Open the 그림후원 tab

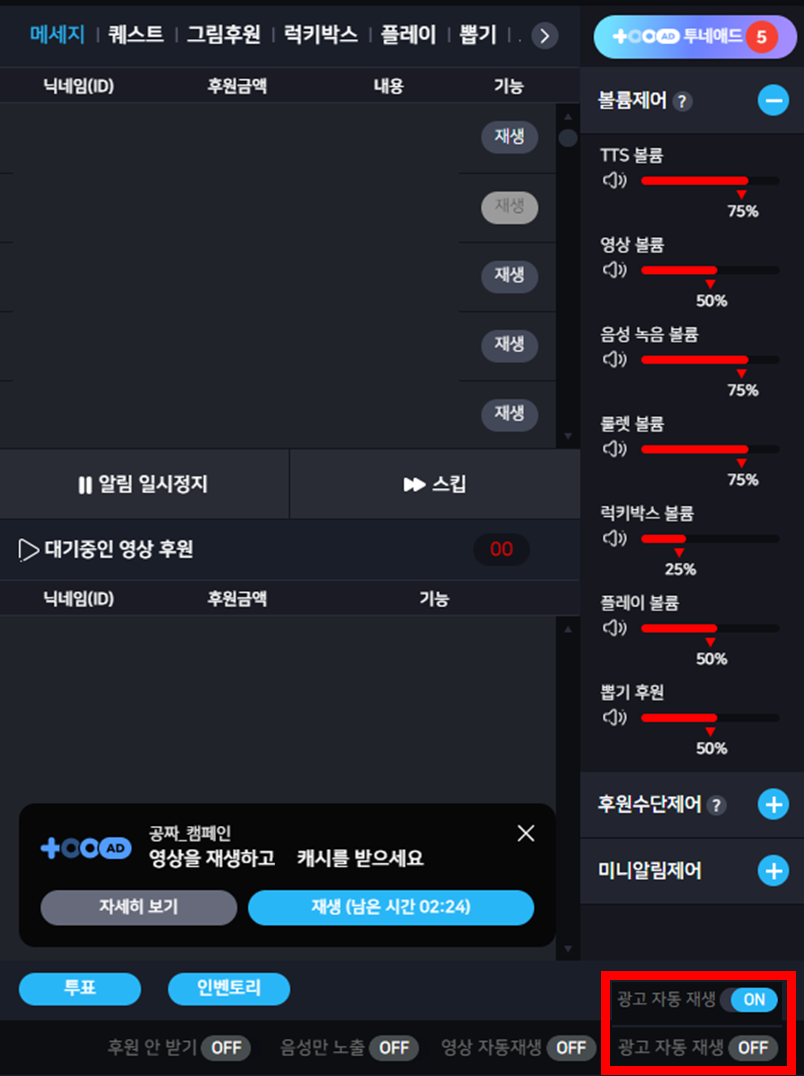223,36
